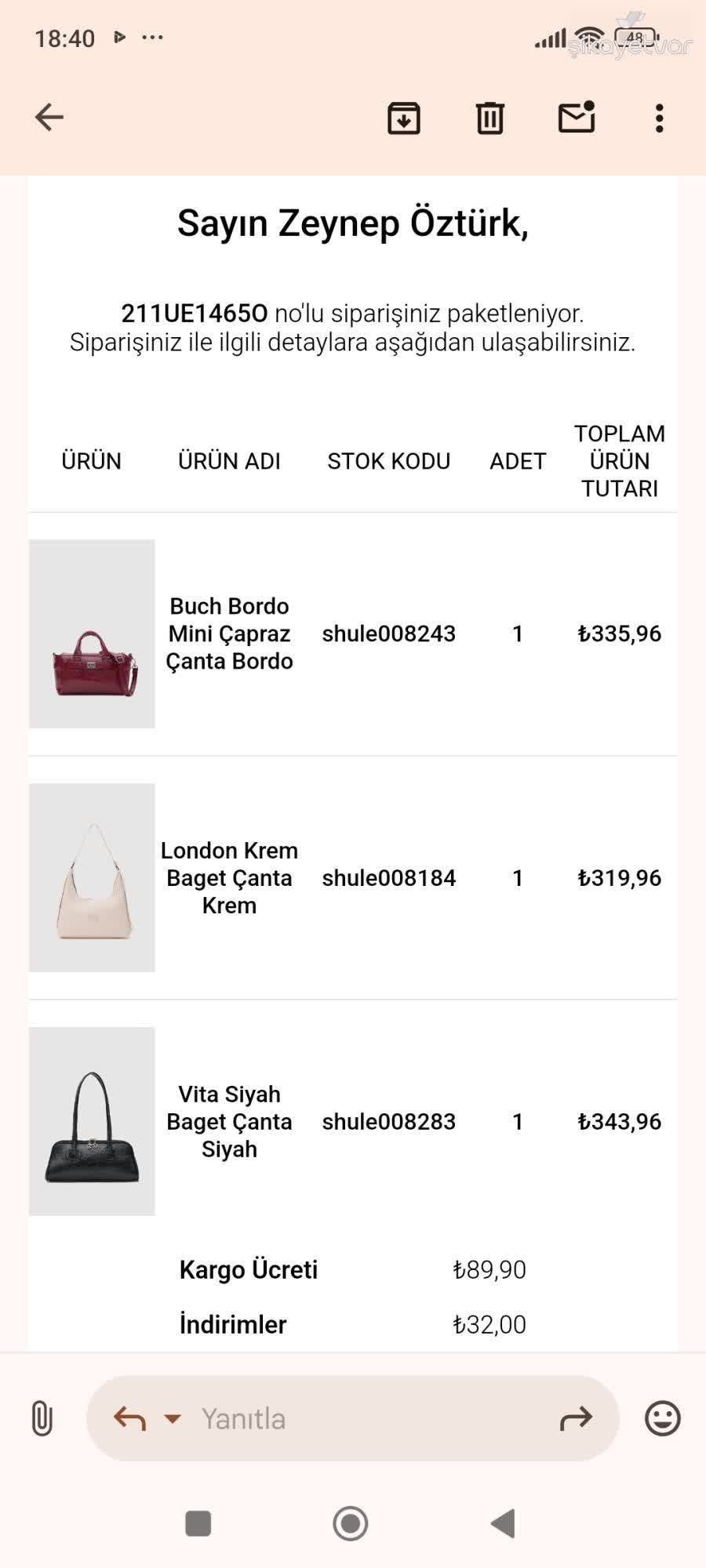
Task: Delete the email with the trash icon
Action: (x=490, y=118)
